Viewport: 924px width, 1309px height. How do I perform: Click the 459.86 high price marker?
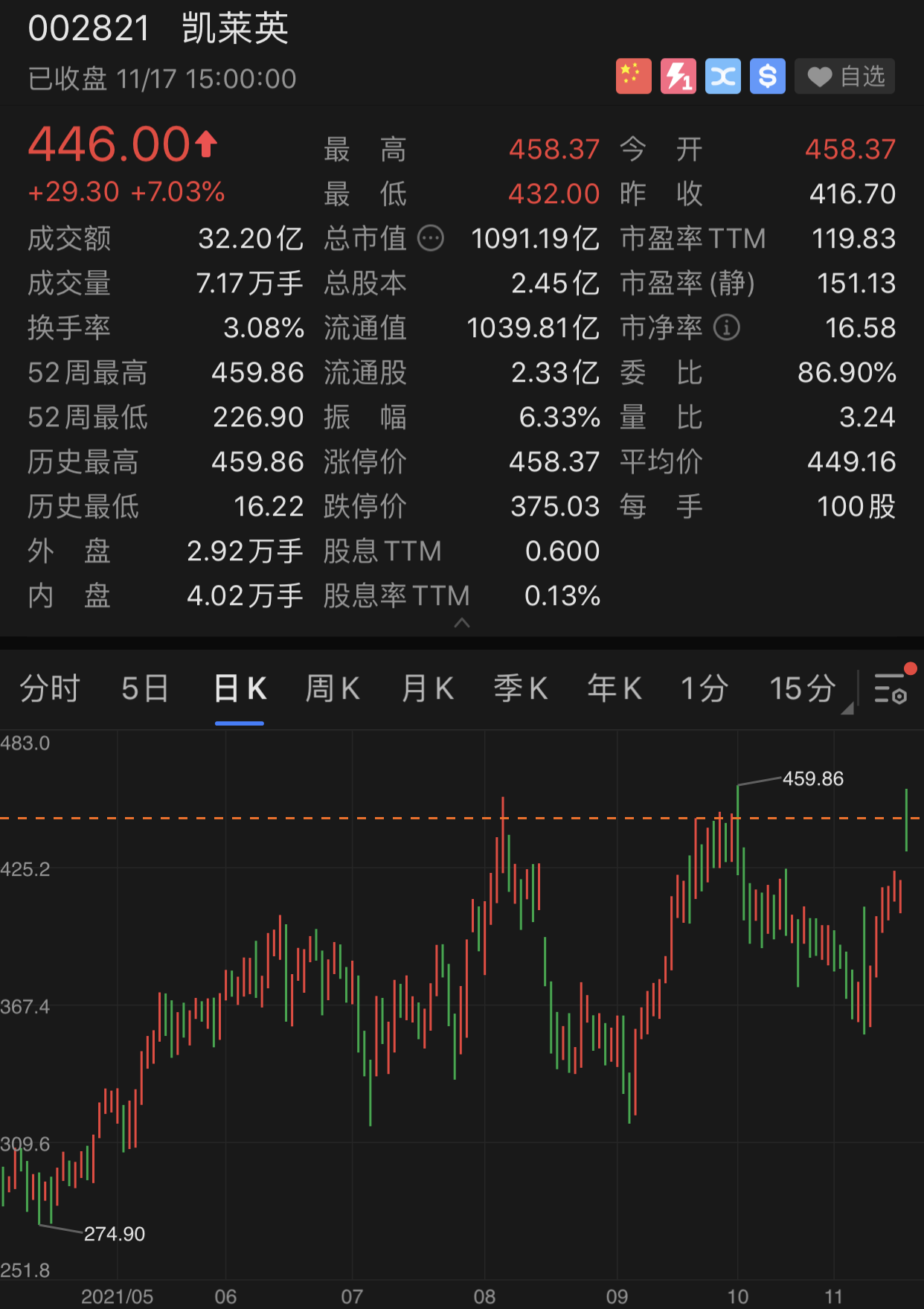(812, 779)
